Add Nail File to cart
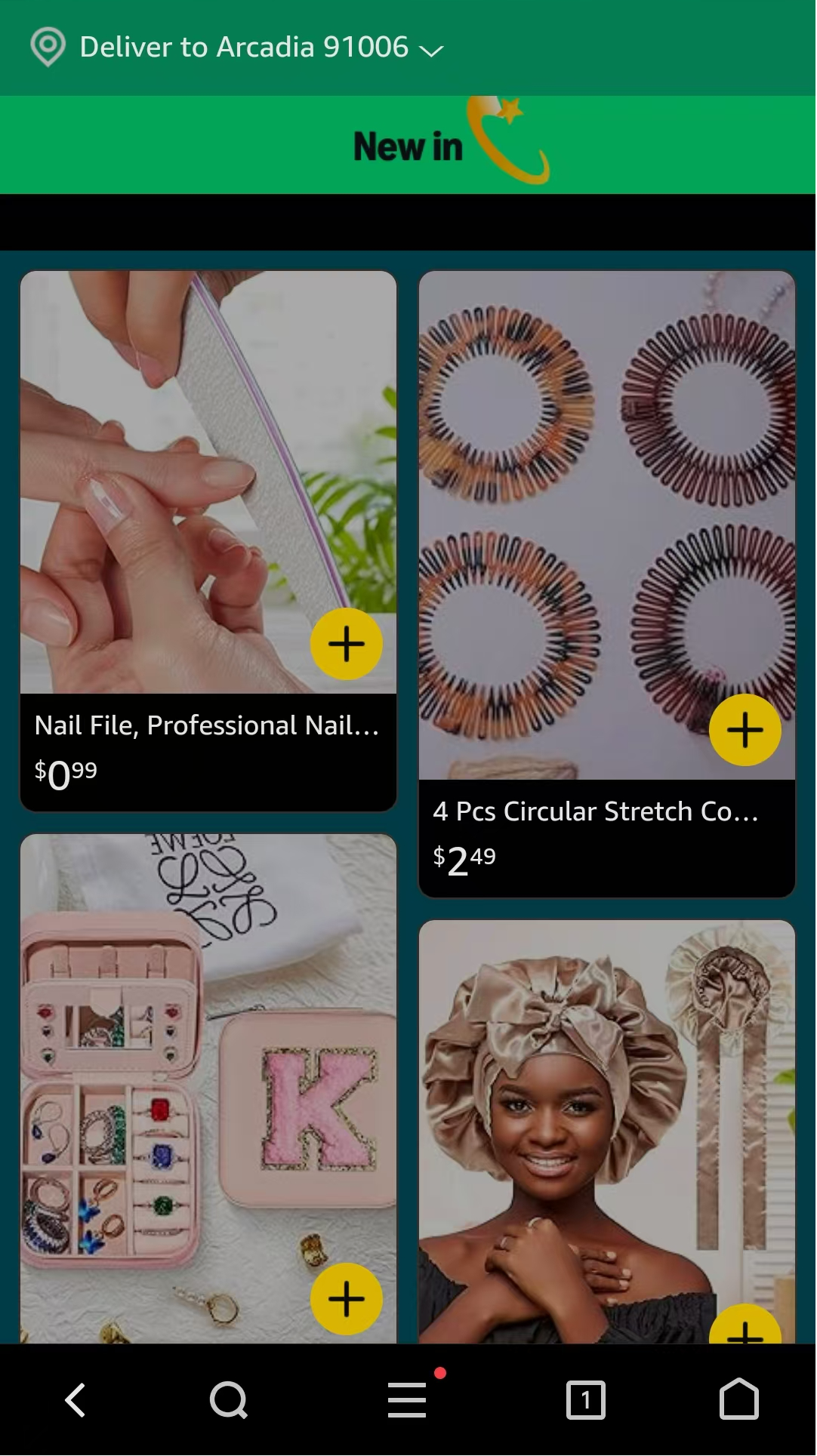817x1456 pixels. point(346,644)
